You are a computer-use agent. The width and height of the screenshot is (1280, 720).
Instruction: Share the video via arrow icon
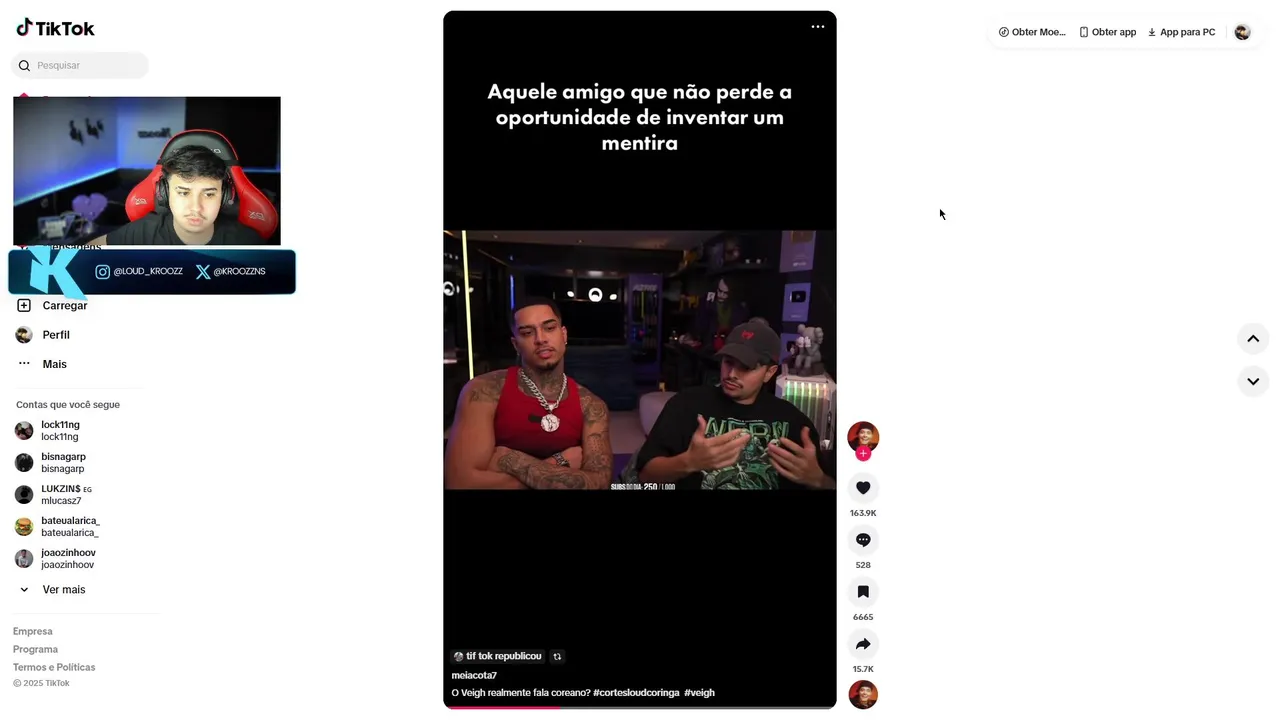point(863,644)
